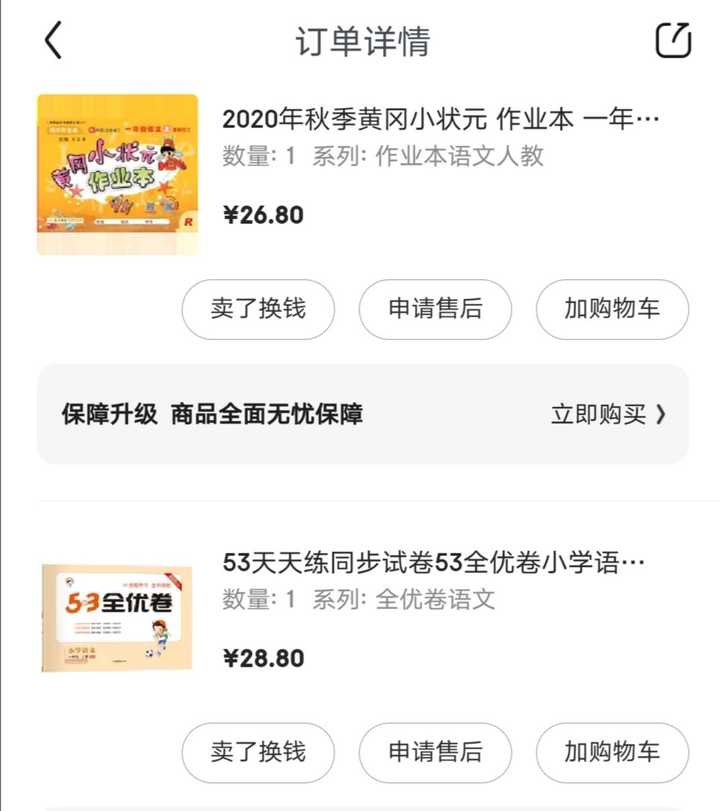Request 申请售后 for 黄冈小状元 作业本
This screenshot has height=811, width=720.
tap(435, 309)
